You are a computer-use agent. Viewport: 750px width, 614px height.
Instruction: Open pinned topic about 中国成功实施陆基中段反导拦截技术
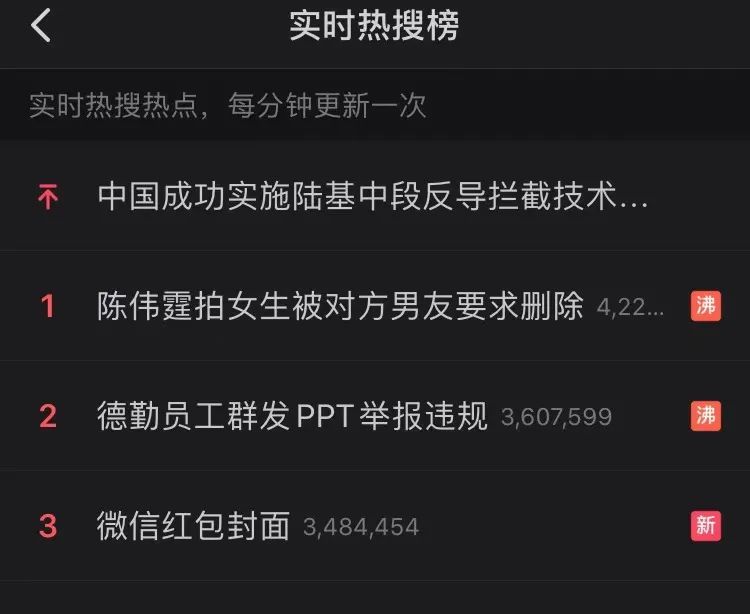(373, 197)
